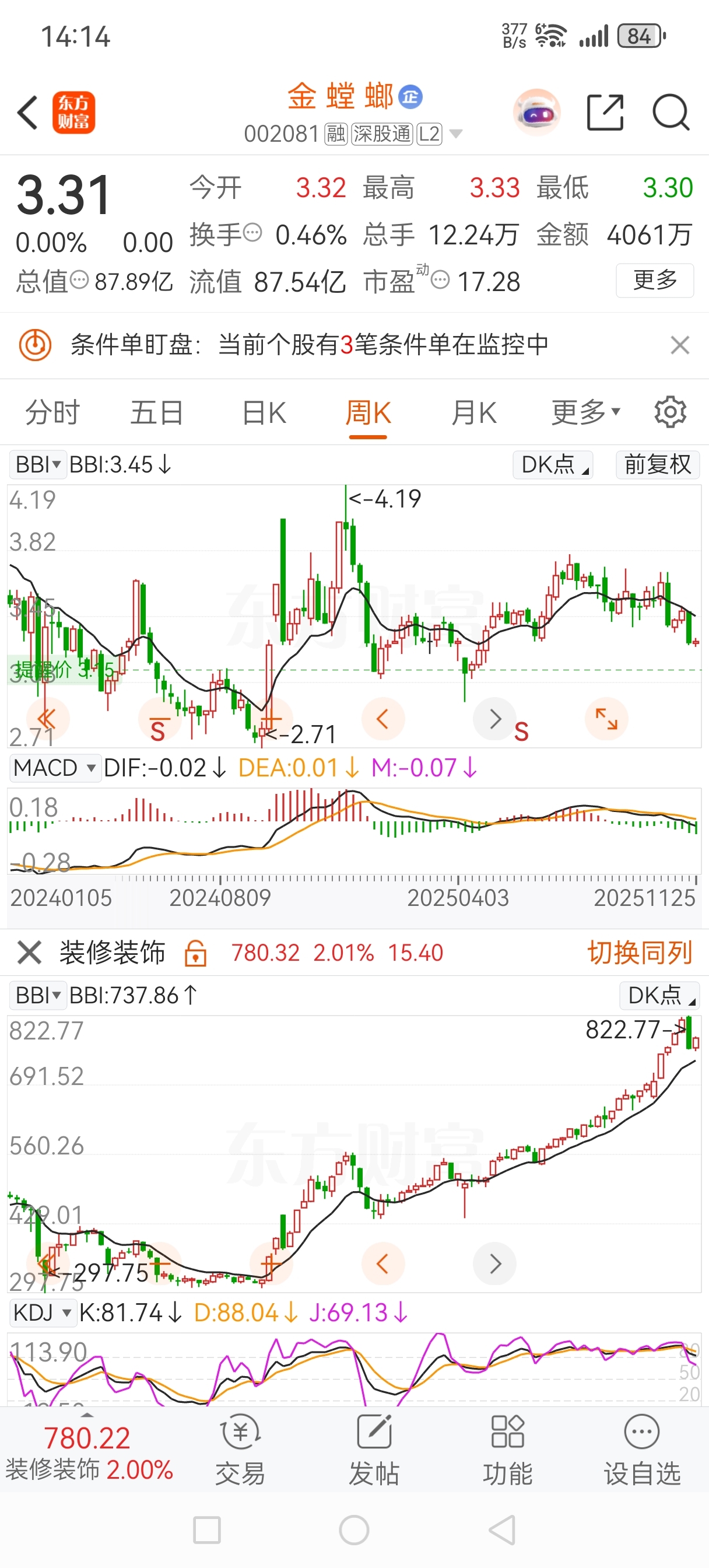
Task: Tap 更多 to show more quote data
Action: [x=654, y=280]
